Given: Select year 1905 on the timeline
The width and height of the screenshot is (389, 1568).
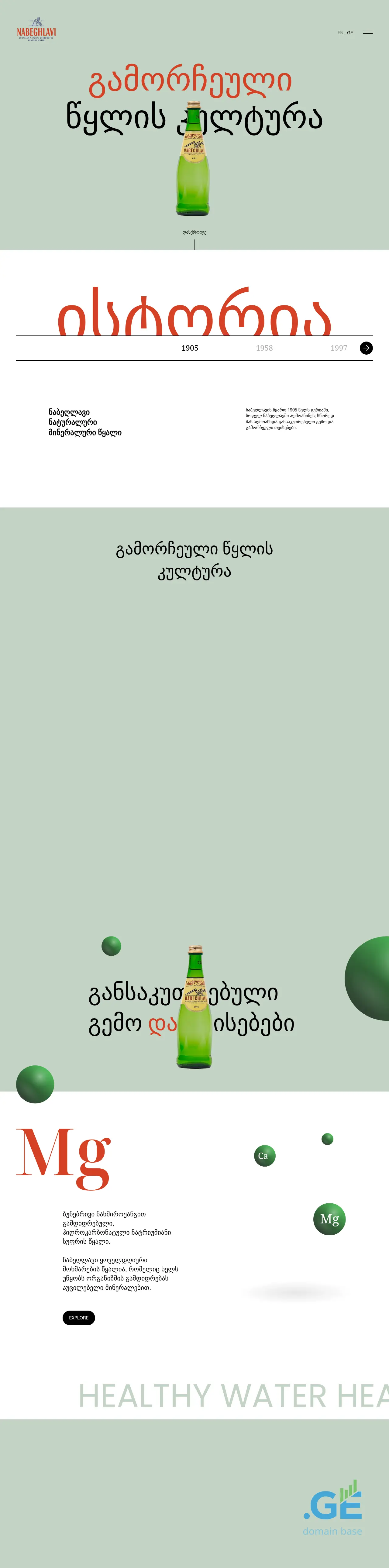Looking at the screenshot, I should [190, 348].
